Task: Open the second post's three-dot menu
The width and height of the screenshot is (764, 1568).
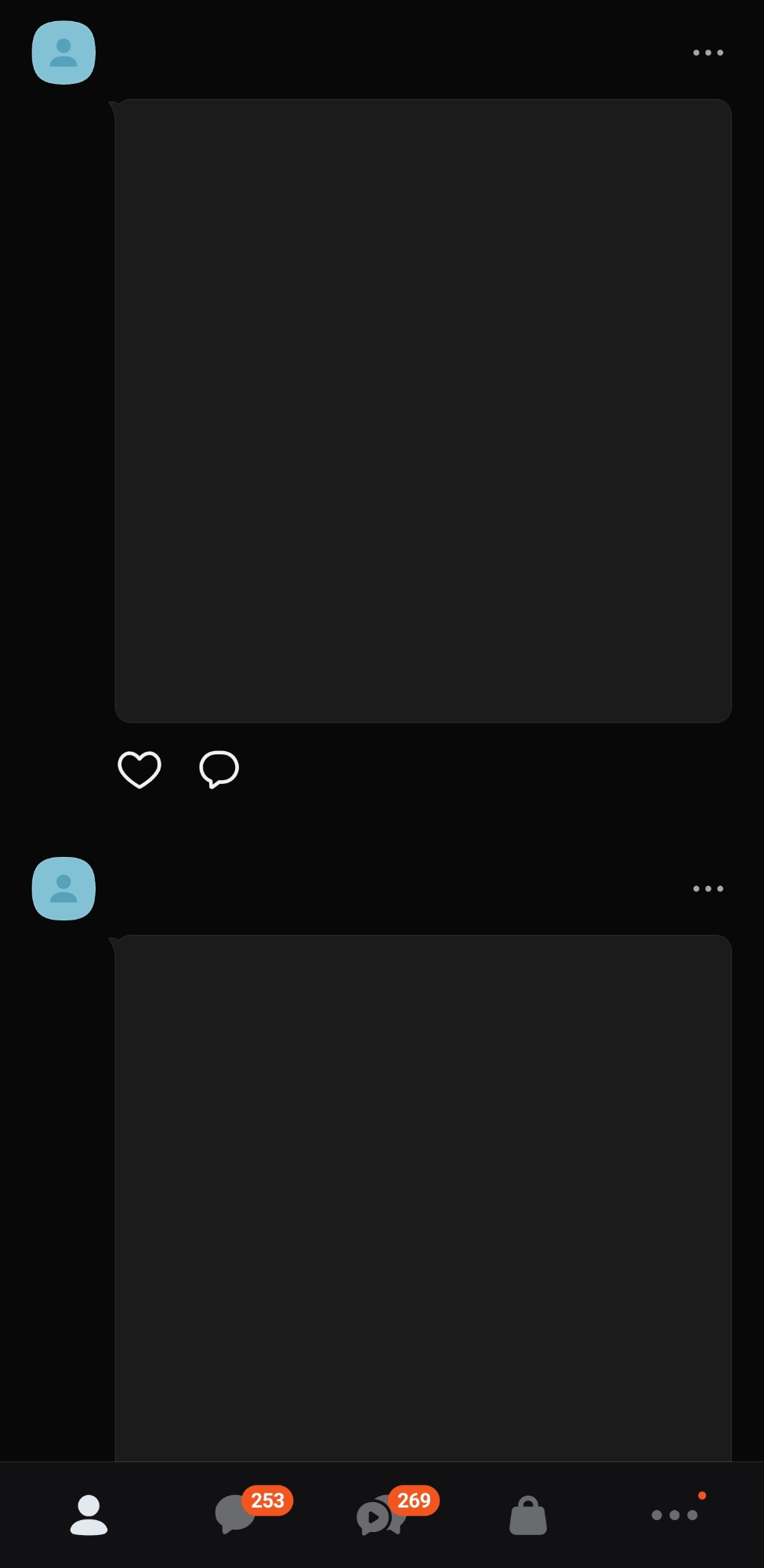Action: (x=708, y=888)
